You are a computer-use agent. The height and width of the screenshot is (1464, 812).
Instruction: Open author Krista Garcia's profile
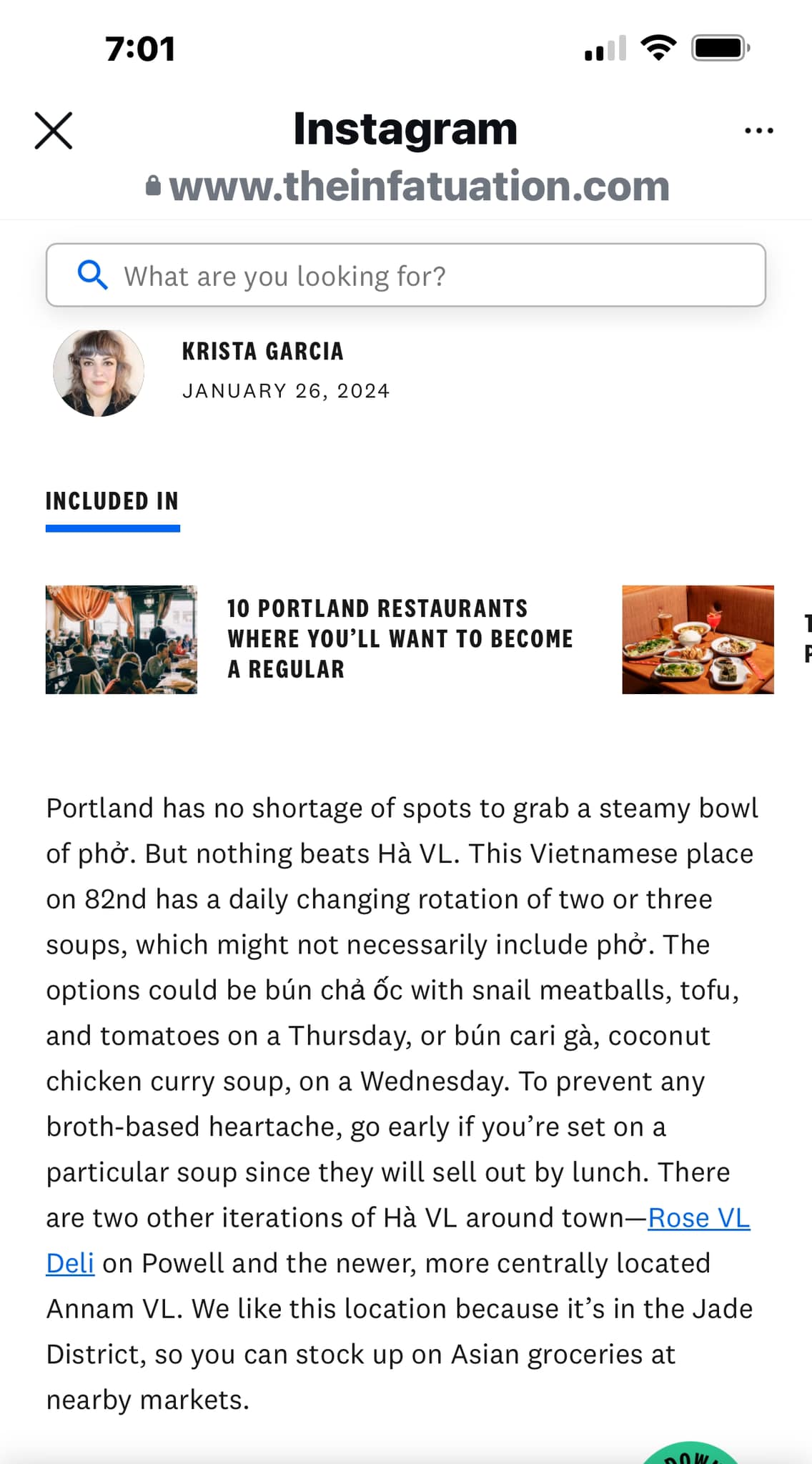[x=262, y=351]
